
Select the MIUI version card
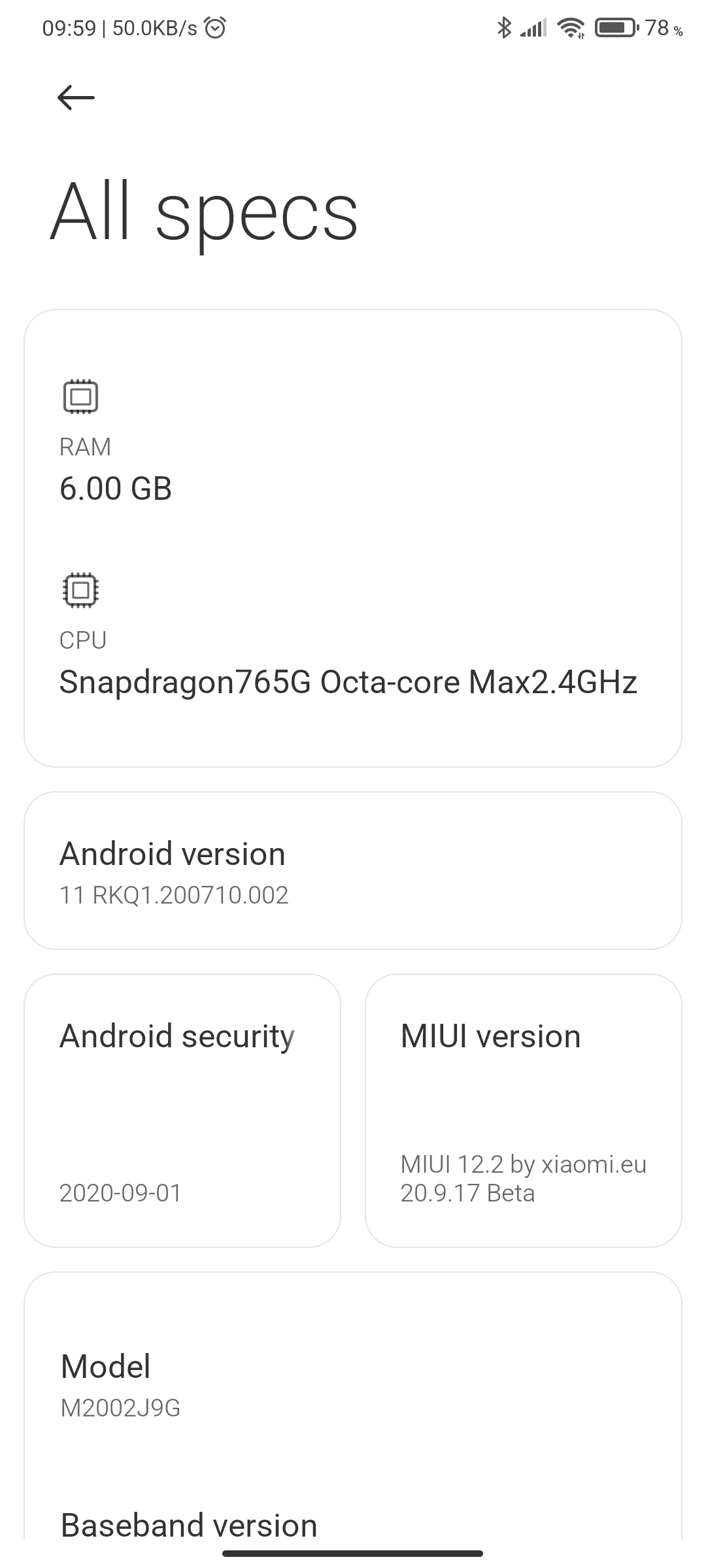[524, 1111]
